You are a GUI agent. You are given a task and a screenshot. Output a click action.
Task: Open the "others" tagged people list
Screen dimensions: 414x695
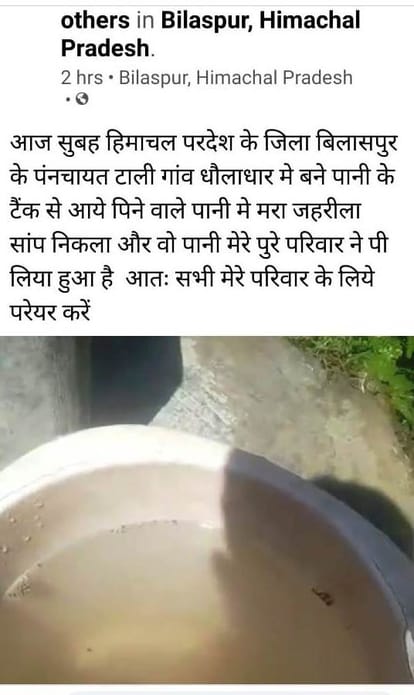tap(95, 21)
